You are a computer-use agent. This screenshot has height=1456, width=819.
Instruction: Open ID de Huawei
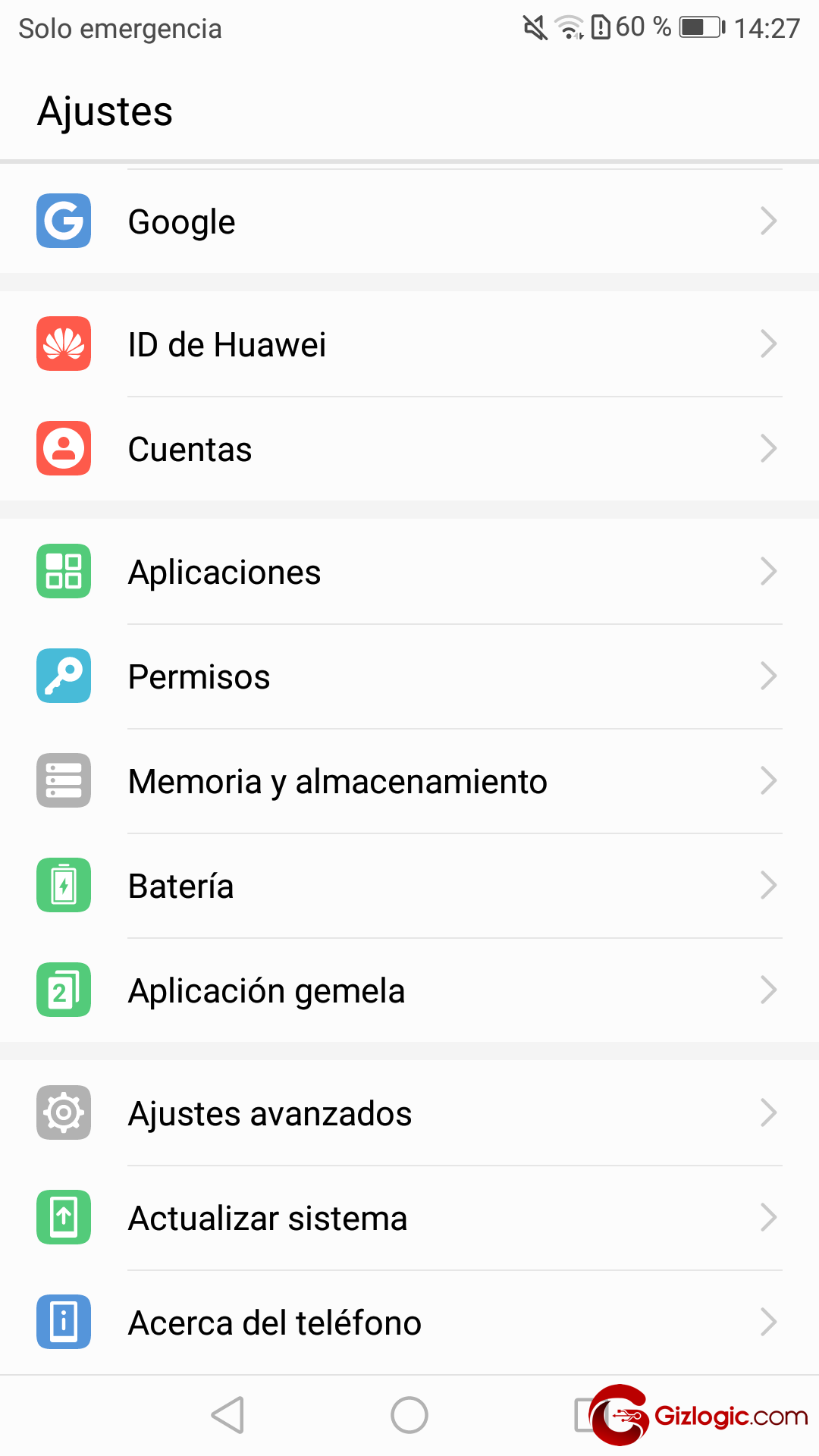pos(409,344)
